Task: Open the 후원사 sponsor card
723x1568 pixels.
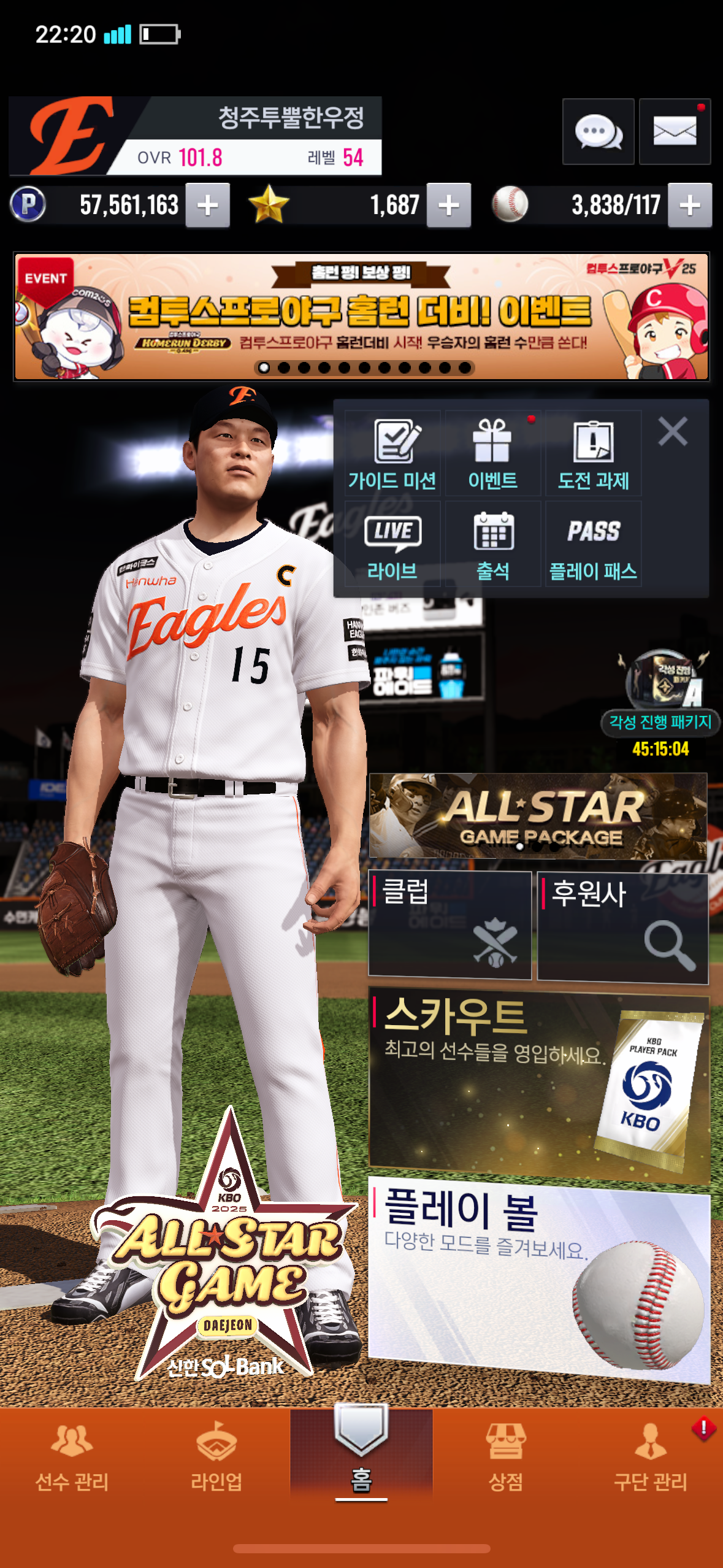Action: (622, 928)
